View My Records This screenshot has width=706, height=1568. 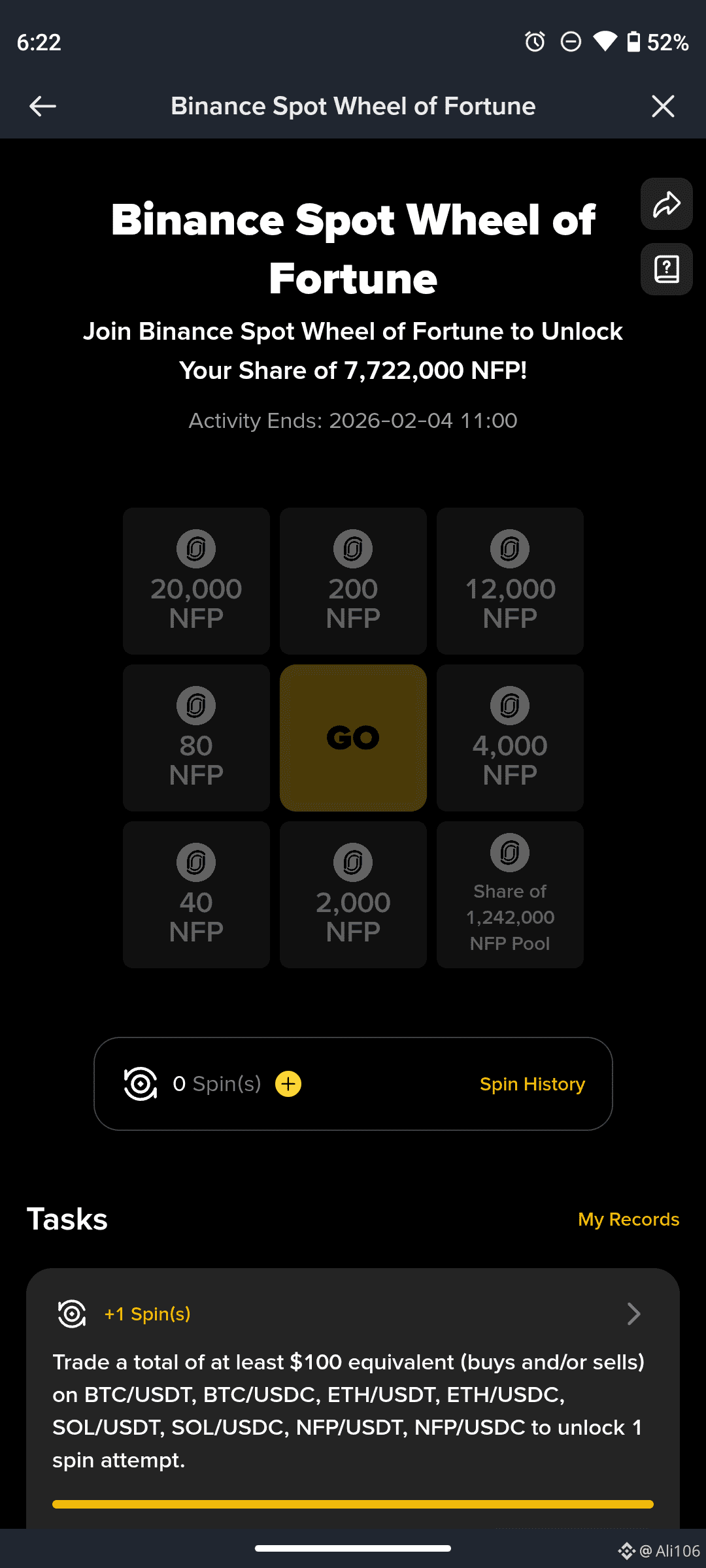pos(628,1219)
